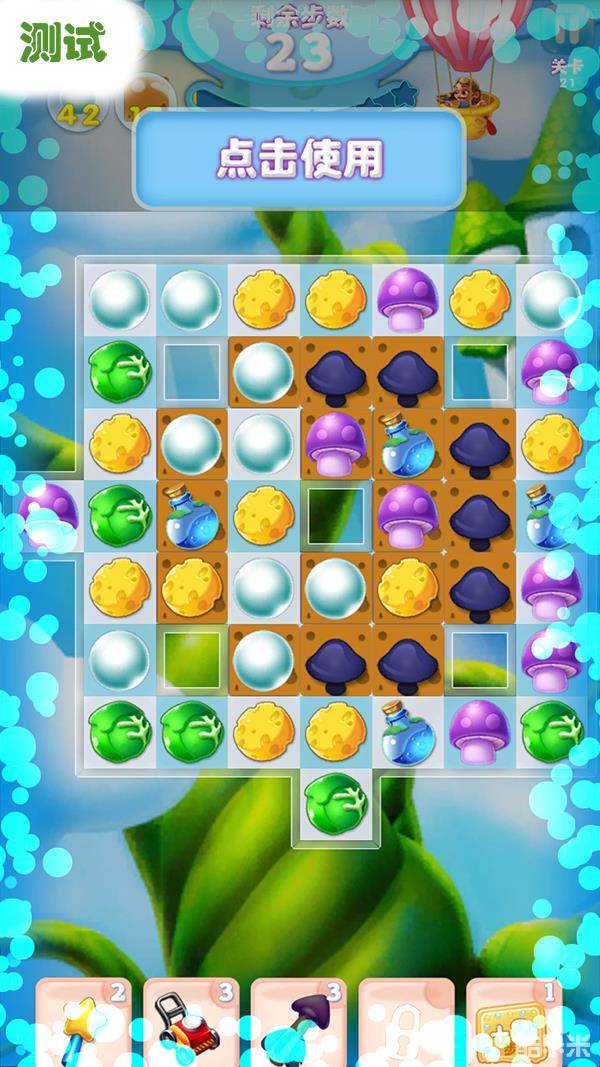This screenshot has height=1067, width=600.
Task: Use the lawn mower booster
Action: point(191,1025)
